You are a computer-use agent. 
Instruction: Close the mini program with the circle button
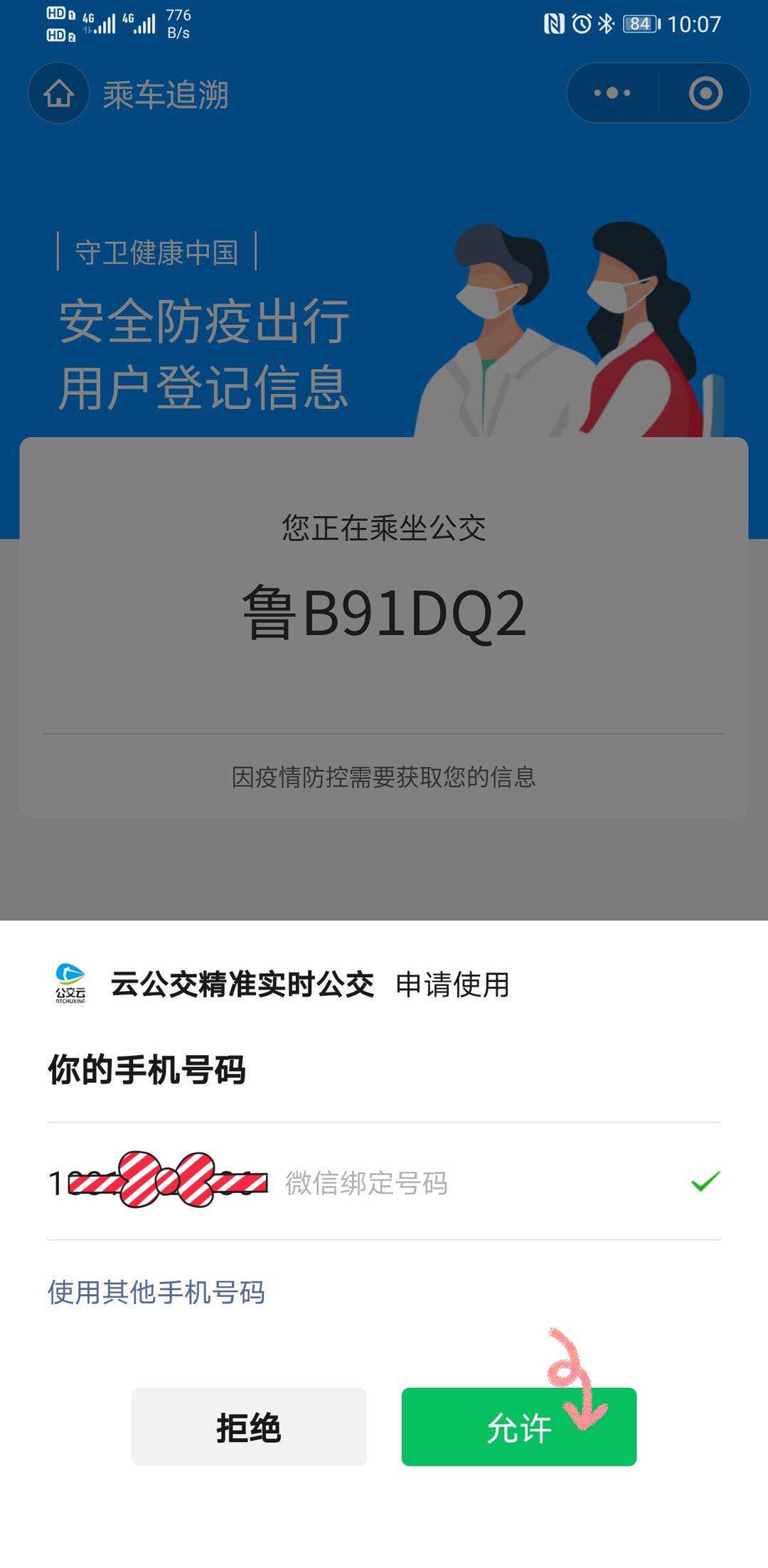click(705, 93)
